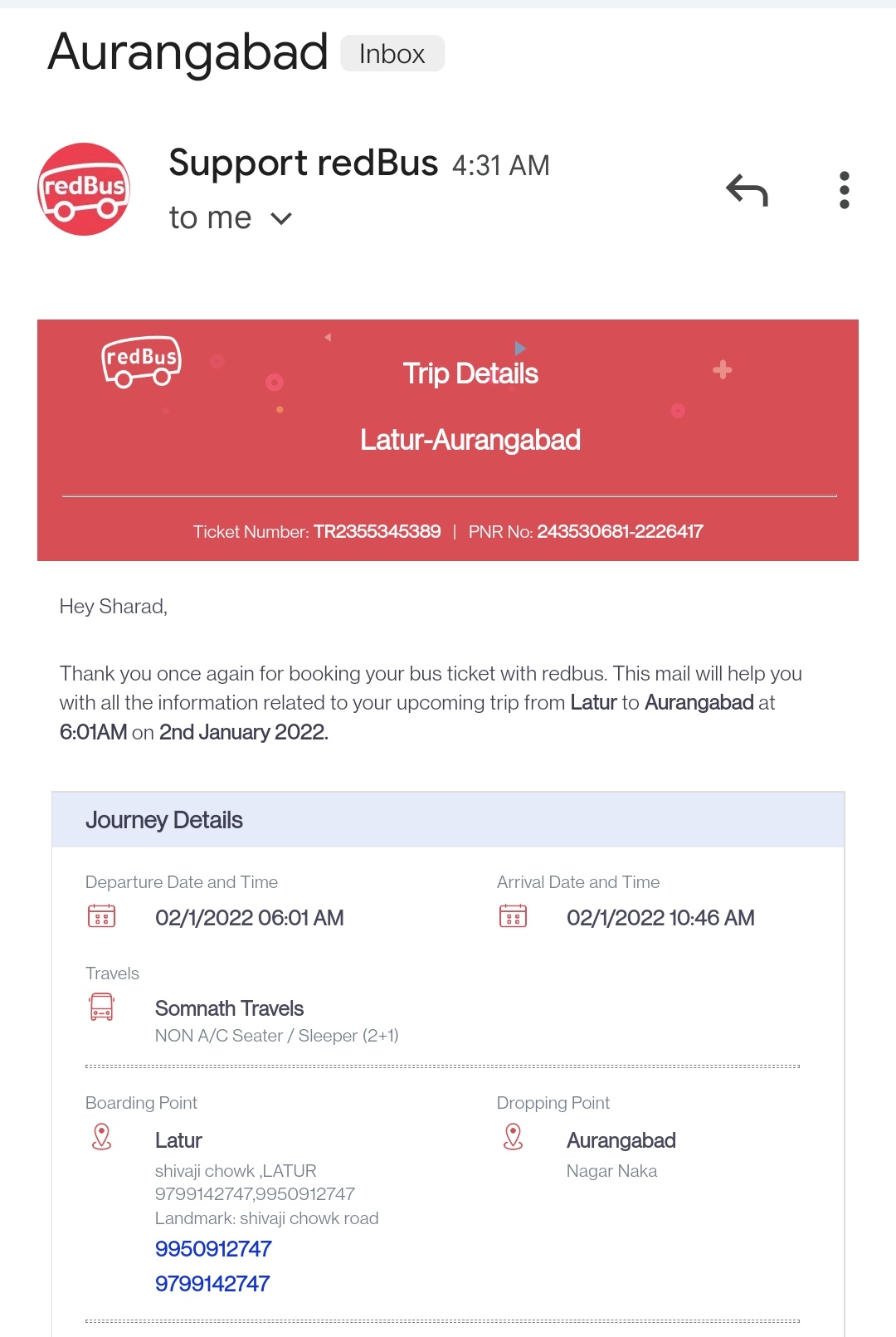Call boarding point number 9950912747

coord(213,1249)
